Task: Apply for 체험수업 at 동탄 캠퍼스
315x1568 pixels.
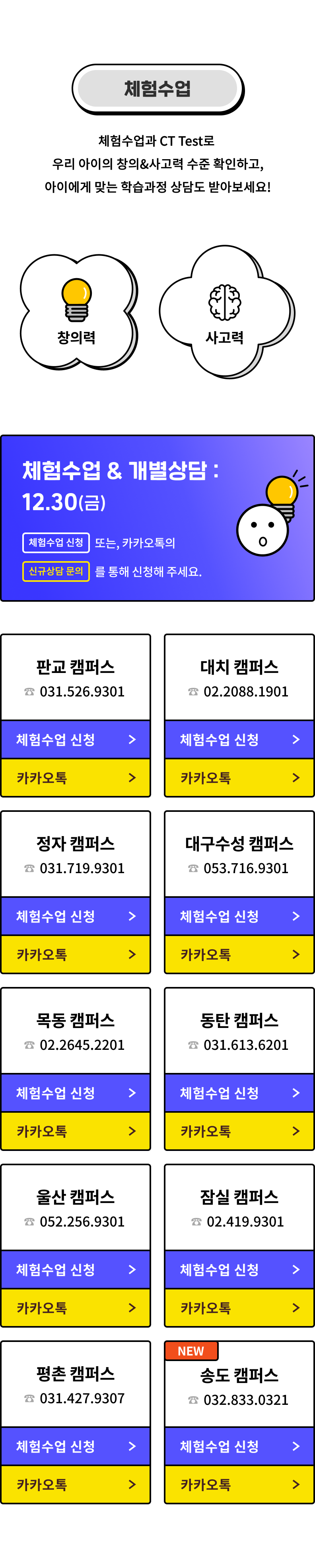Action: 239,1092
